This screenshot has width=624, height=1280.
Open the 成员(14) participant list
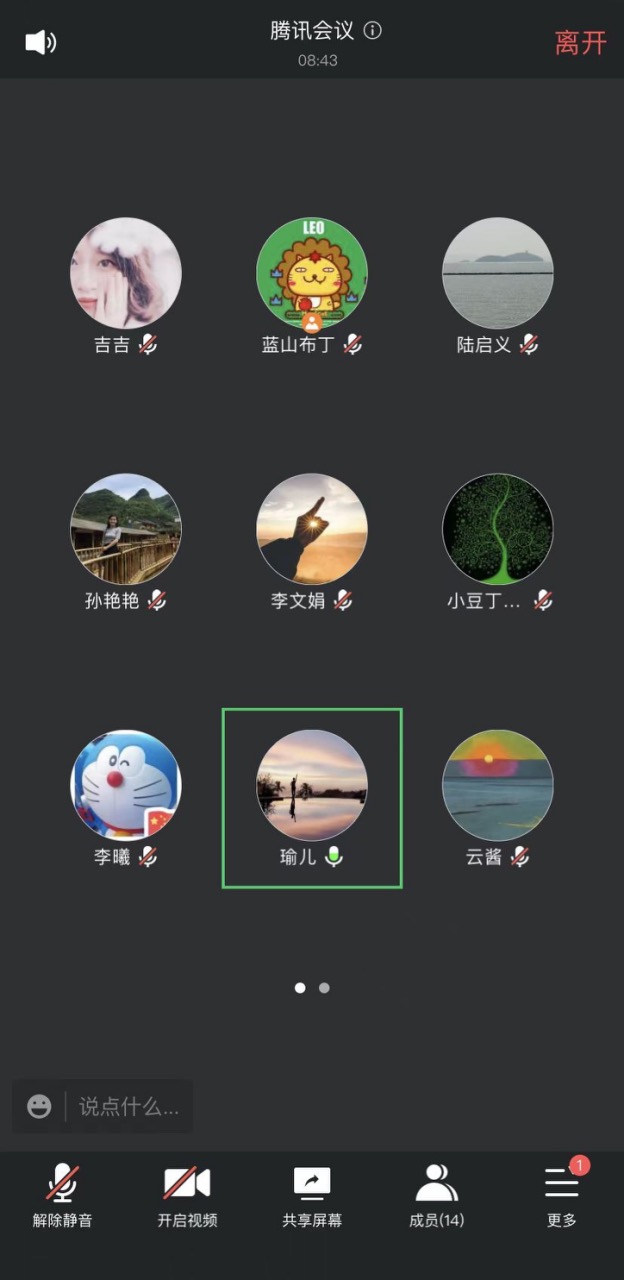coord(437,1195)
